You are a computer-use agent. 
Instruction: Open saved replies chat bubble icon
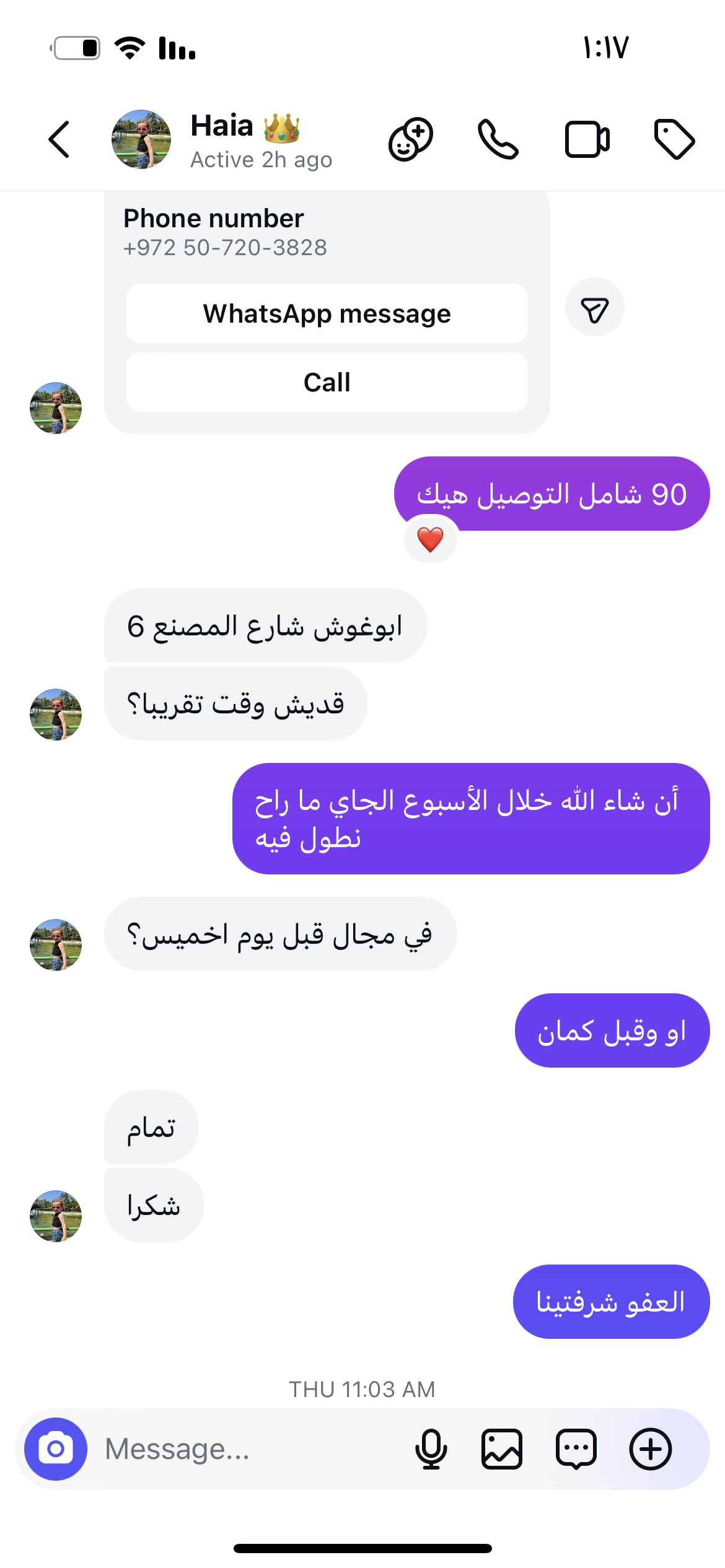(x=576, y=1449)
